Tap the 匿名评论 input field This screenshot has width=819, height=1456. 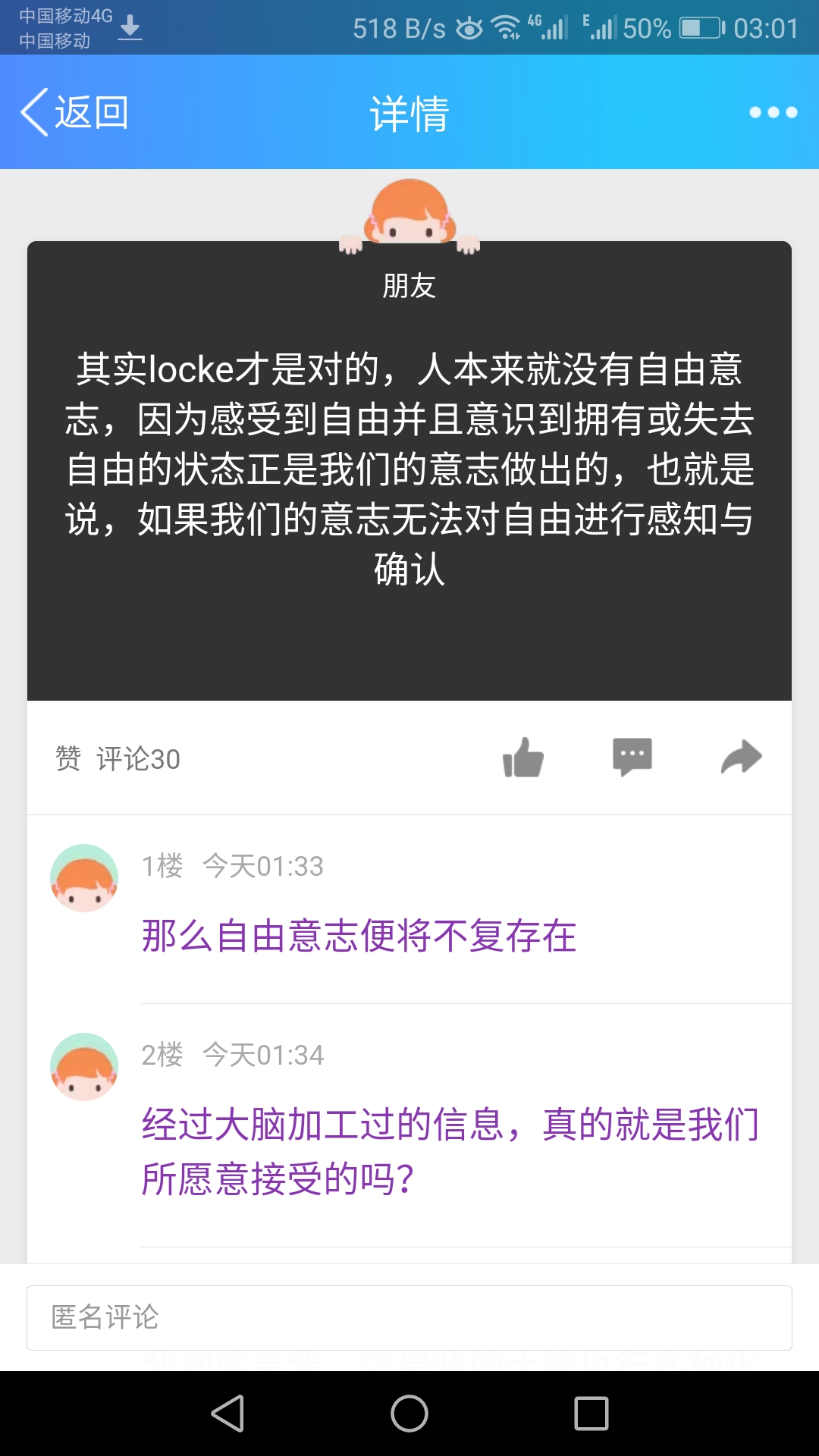point(409,1317)
